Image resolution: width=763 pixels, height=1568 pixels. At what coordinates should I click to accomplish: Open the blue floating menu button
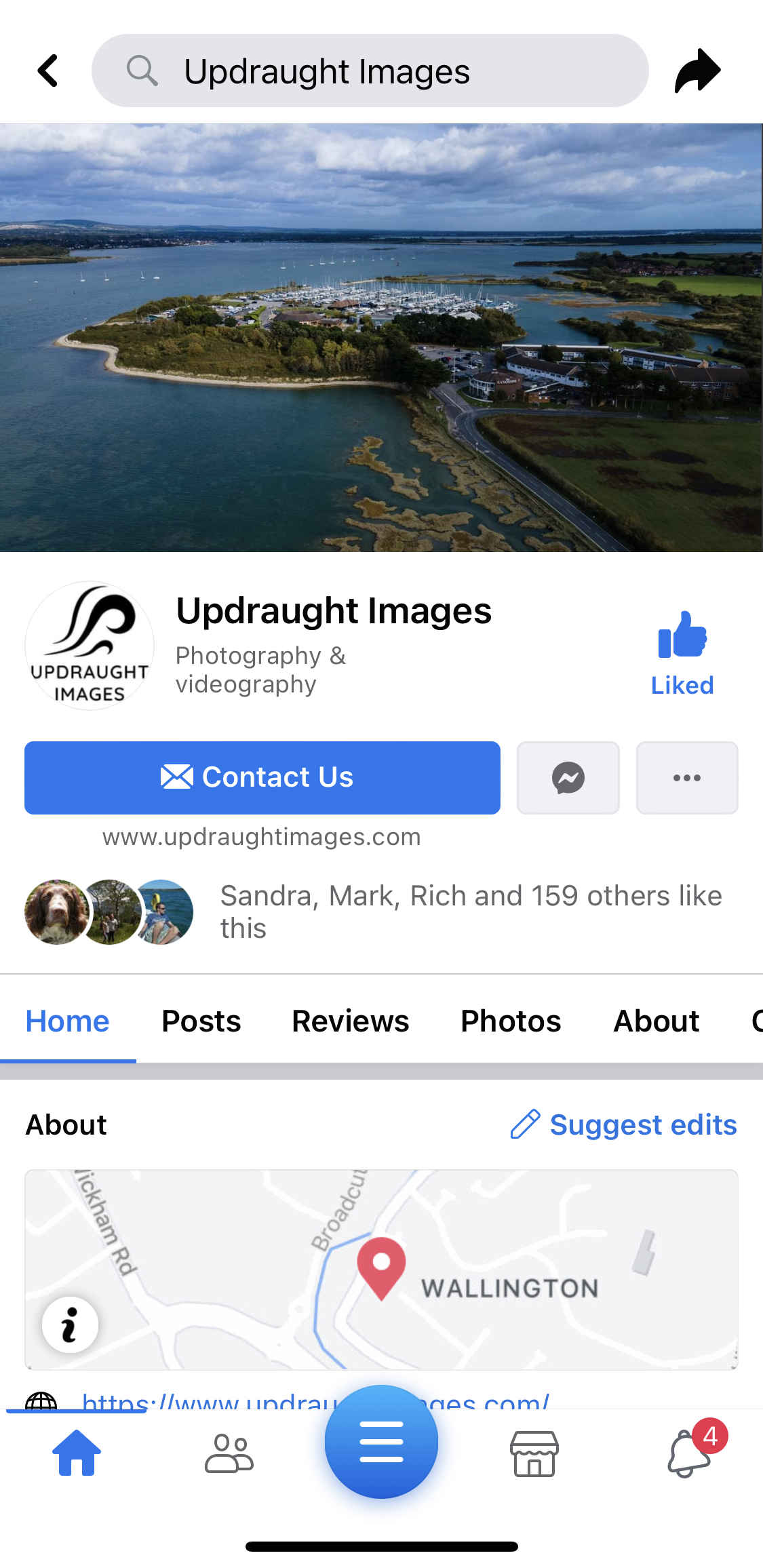coord(381,1441)
